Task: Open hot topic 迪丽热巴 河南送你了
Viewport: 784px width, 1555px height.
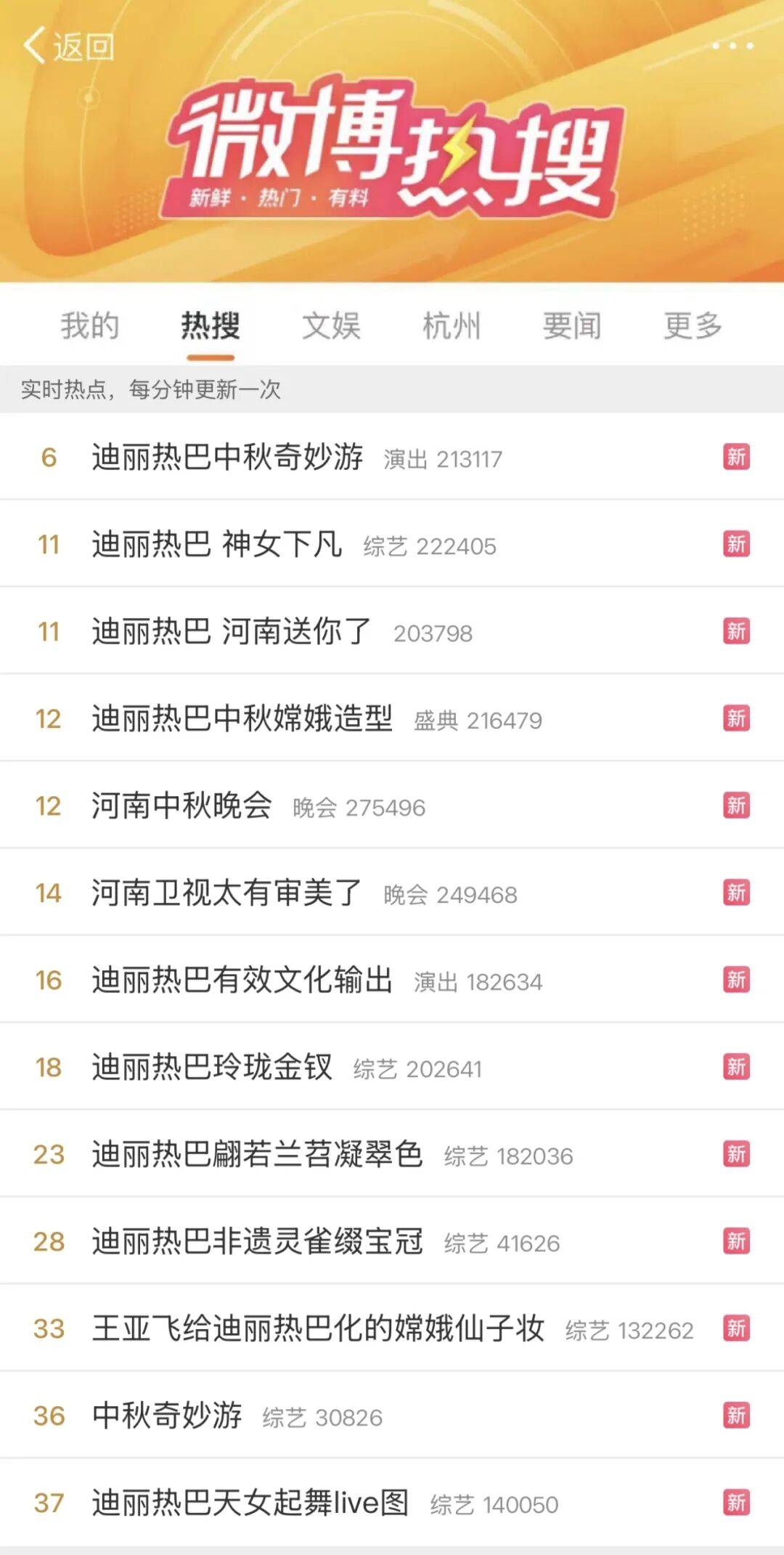Action: click(231, 631)
